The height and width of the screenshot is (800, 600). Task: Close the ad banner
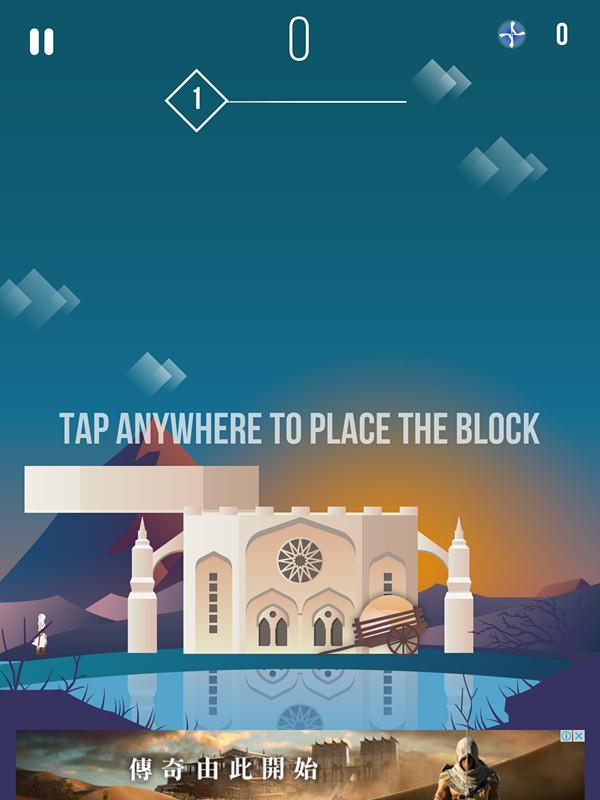click(x=579, y=736)
